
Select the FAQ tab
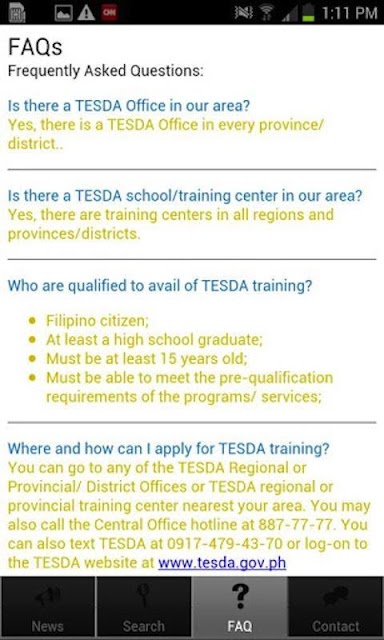pos(240,607)
